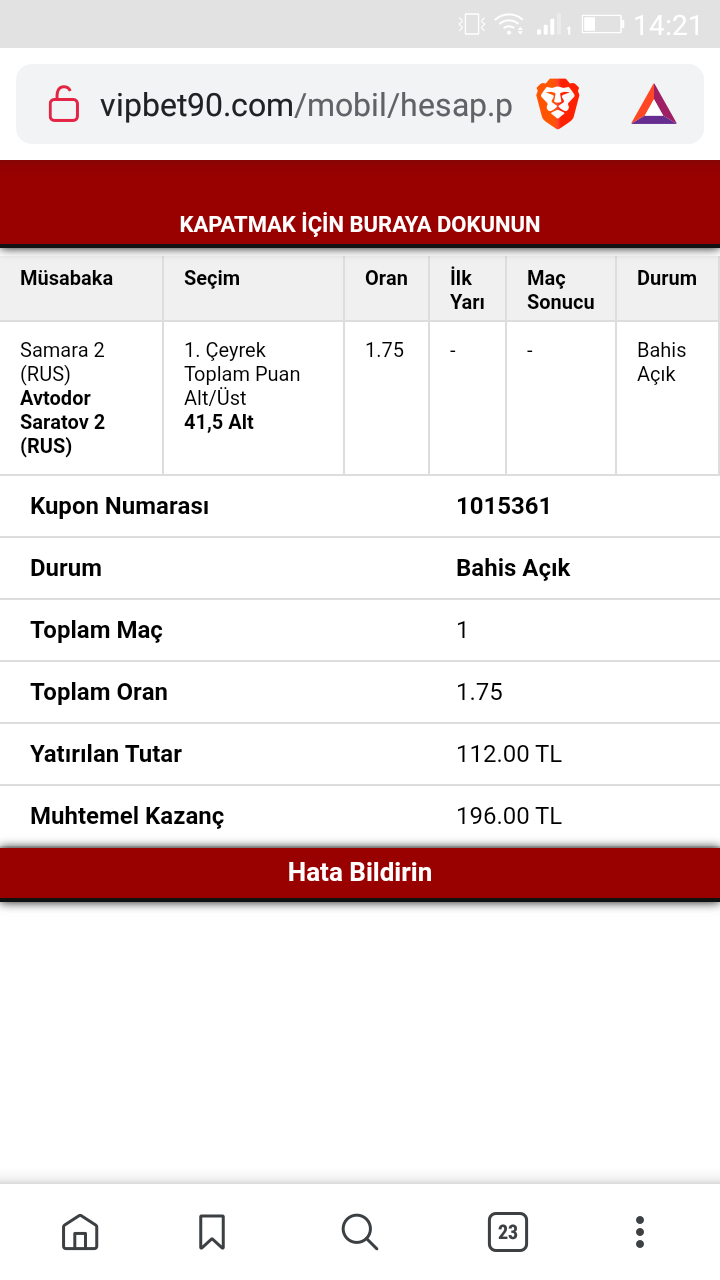
Task: Tap the Hata Bildirin button
Action: [x=360, y=872]
